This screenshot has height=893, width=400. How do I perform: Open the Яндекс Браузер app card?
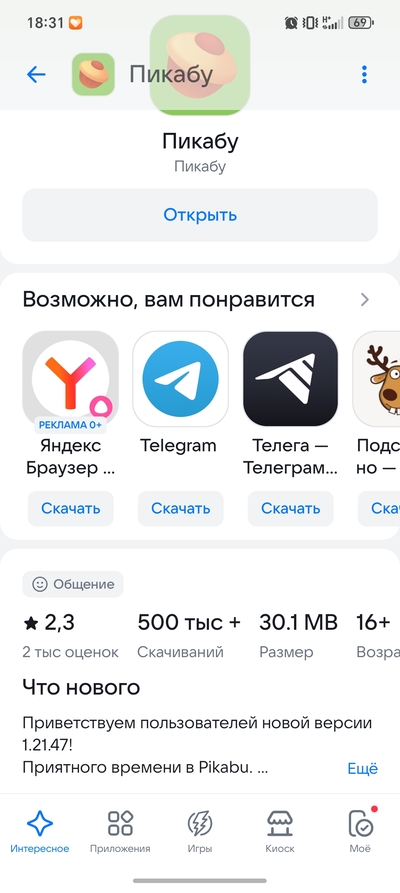click(71, 403)
